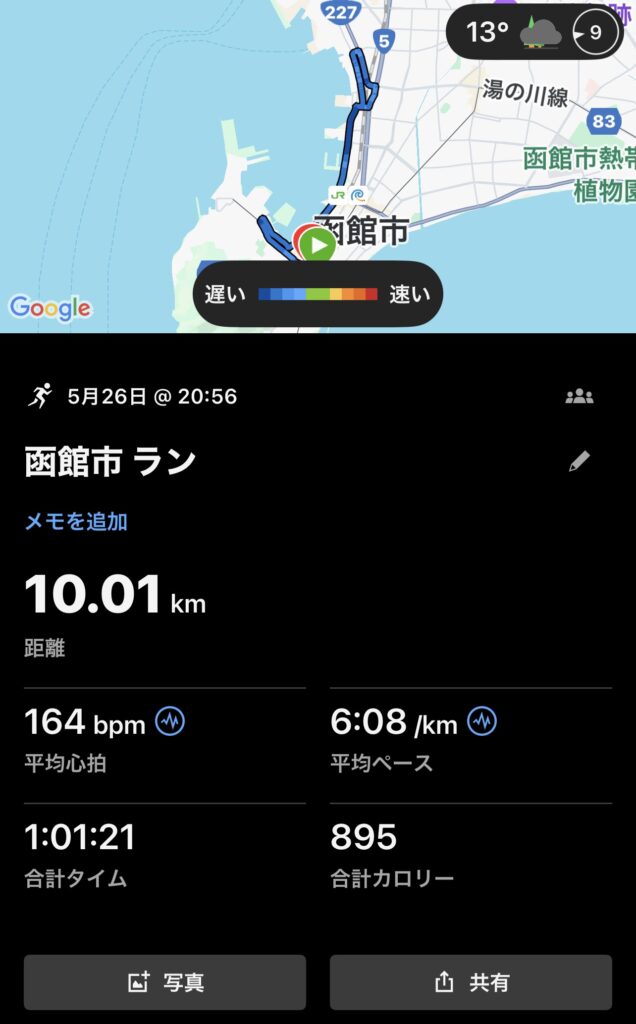This screenshot has width=636, height=1024.
Task: Tap the green start marker on the map
Action: point(318,246)
